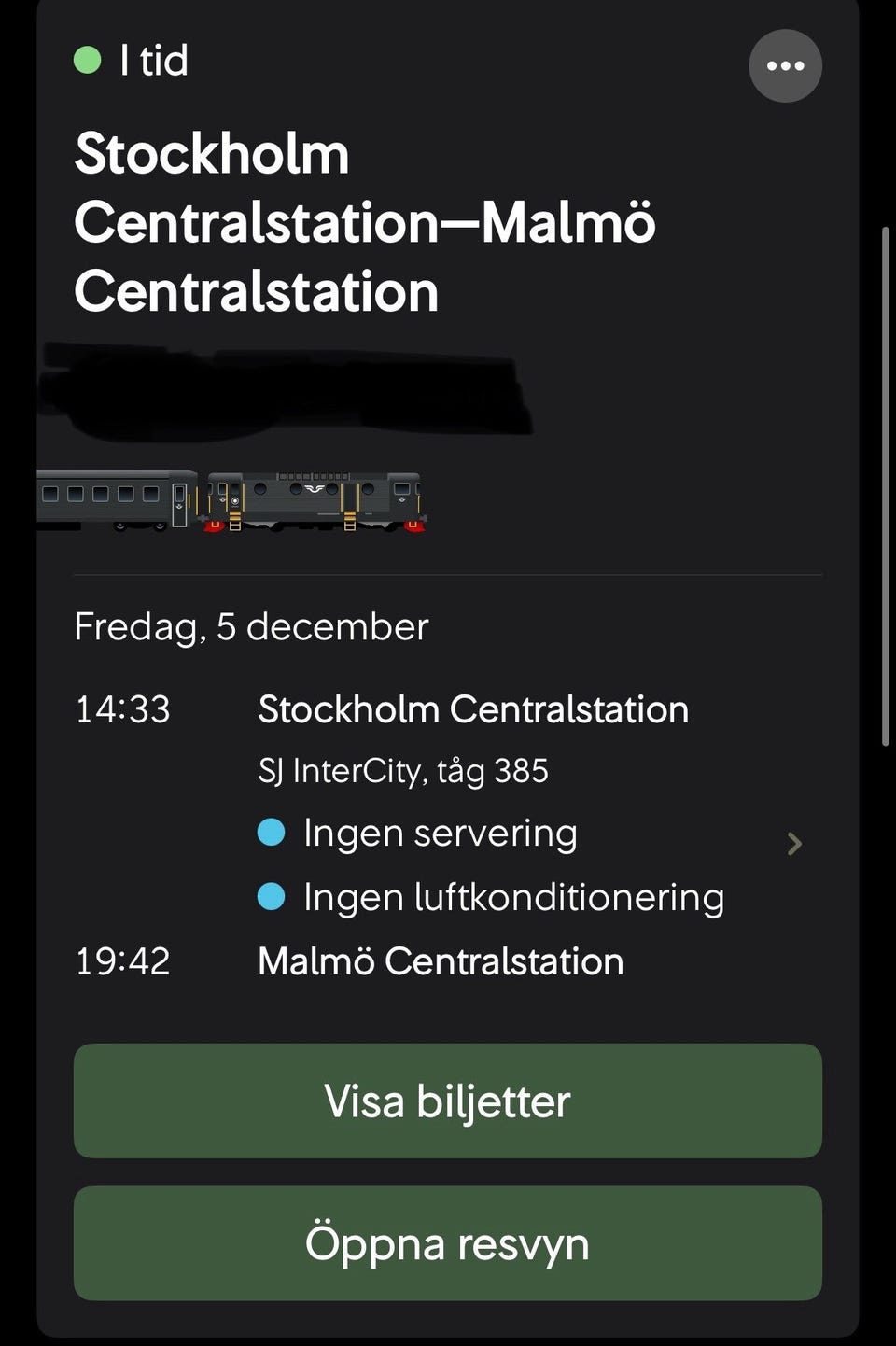The image size is (896, 1346).
Task: Expand train 385 details via chevron
Action: point(794,844)
